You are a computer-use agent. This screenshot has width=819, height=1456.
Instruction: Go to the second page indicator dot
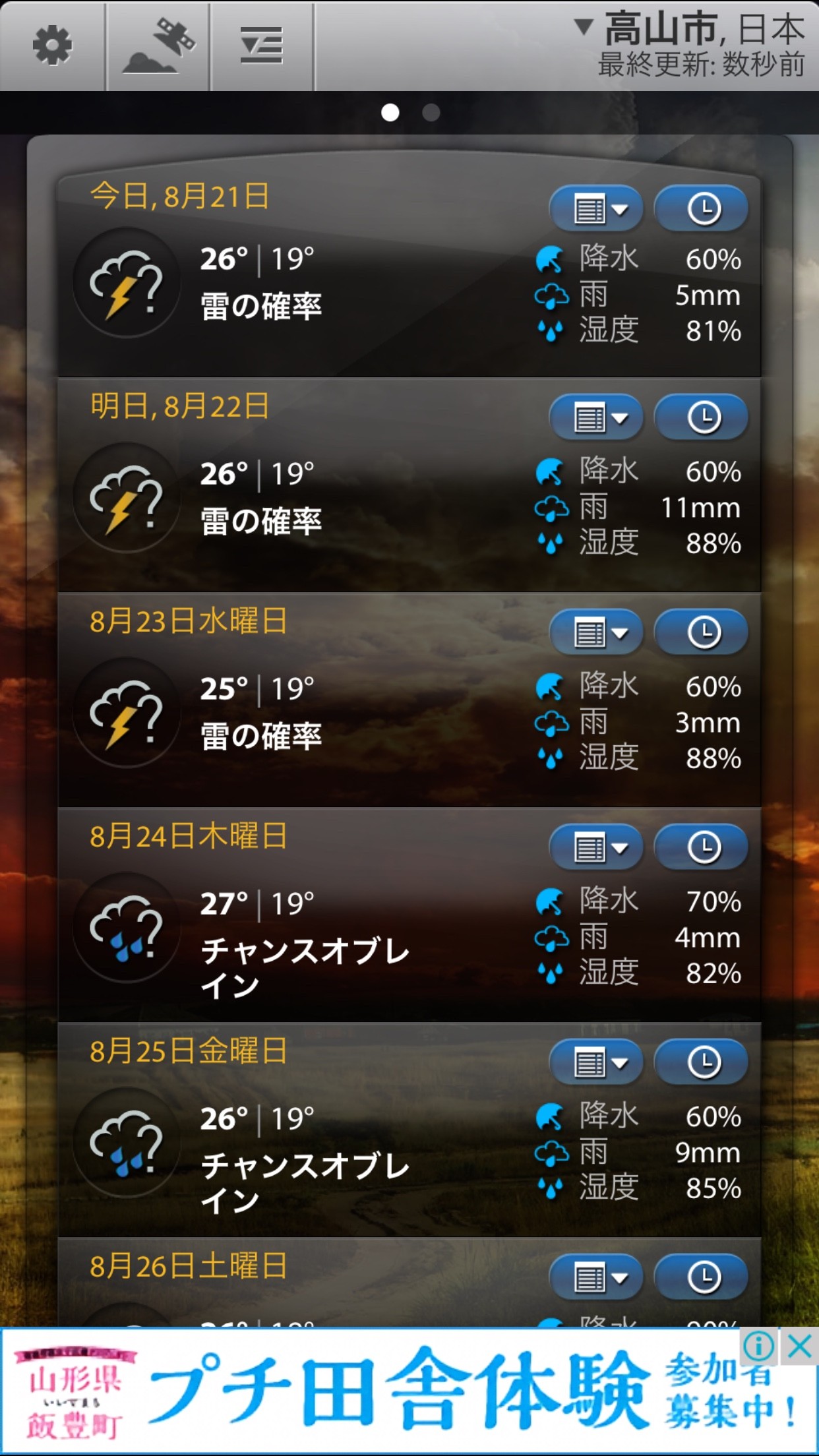[431, 113]
